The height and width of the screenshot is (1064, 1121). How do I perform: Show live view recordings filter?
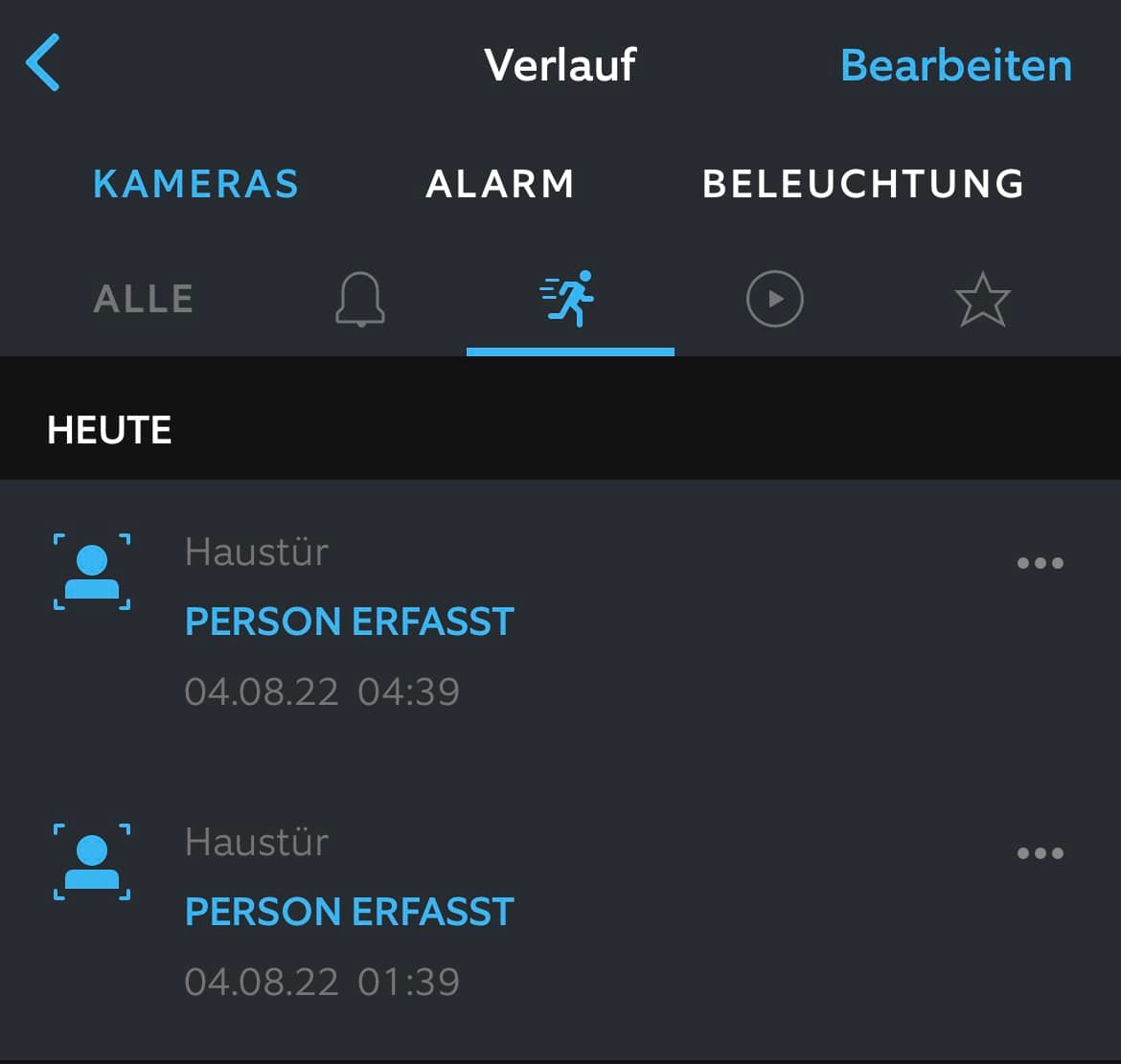(x=774, y=300)
